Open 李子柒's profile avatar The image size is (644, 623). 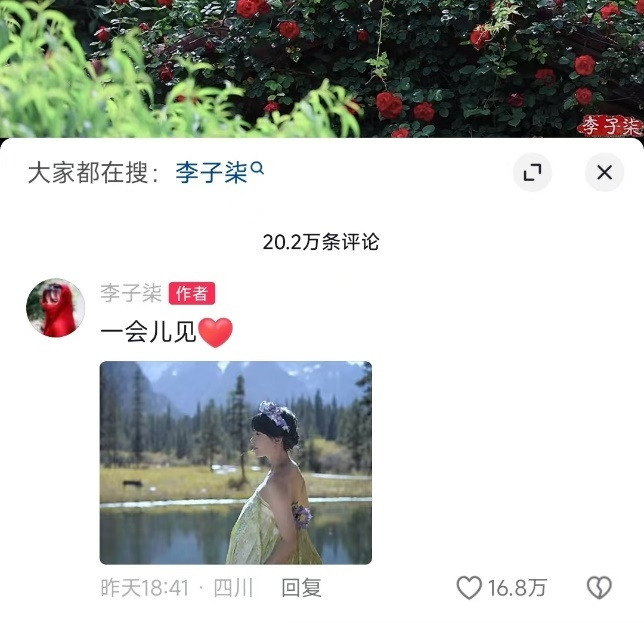(x=55, y=308)
